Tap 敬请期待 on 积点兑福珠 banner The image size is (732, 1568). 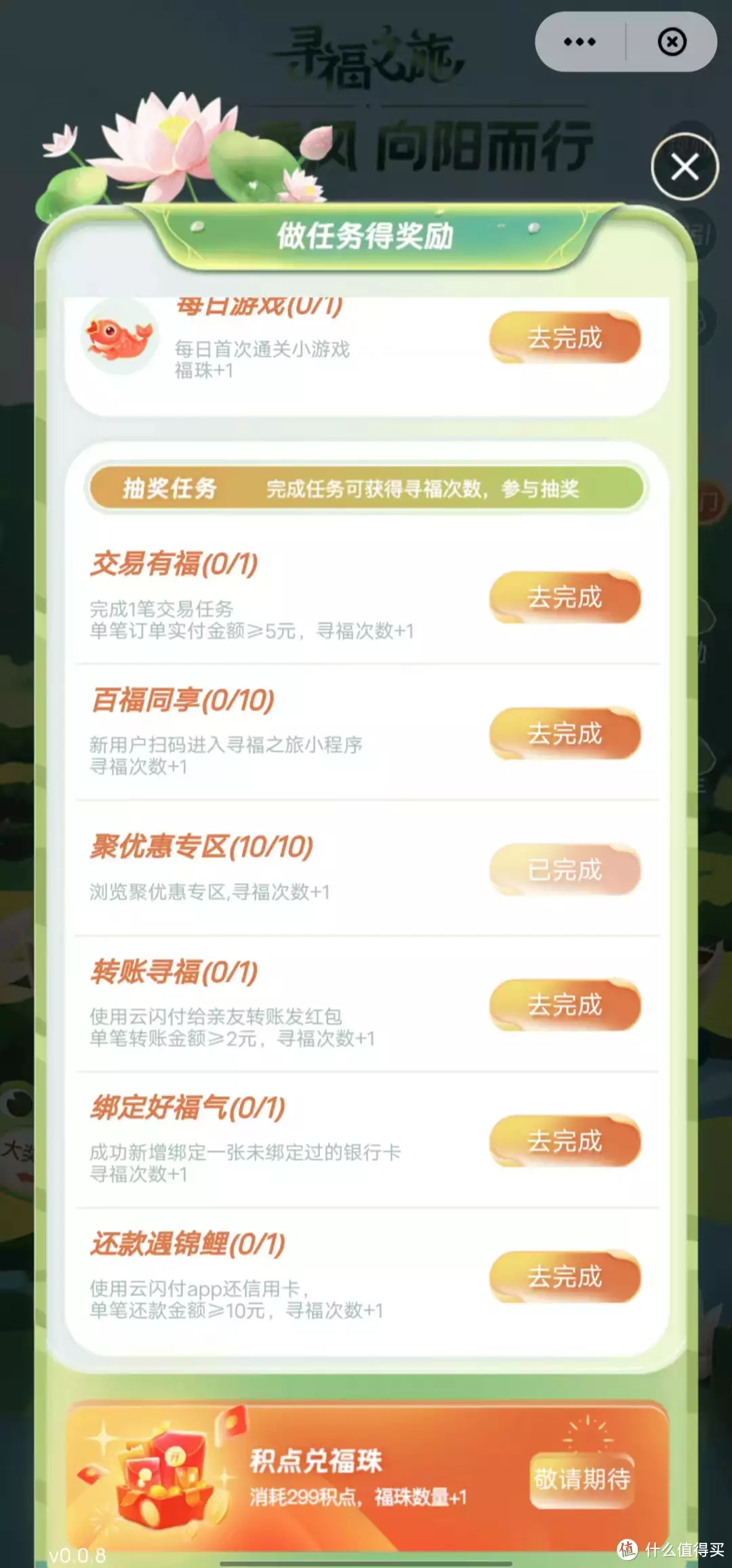582,1479
